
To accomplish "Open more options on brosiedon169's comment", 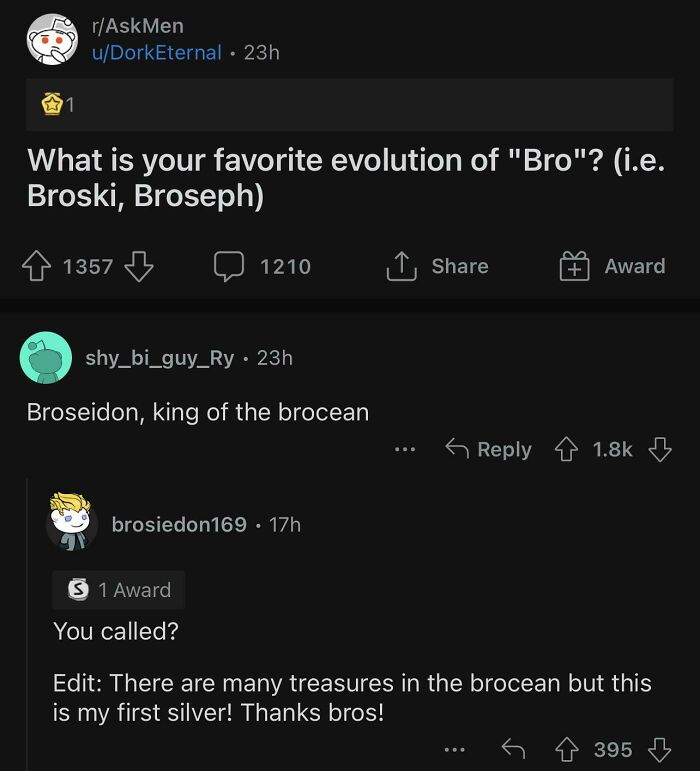I will [x=454, y=749].
